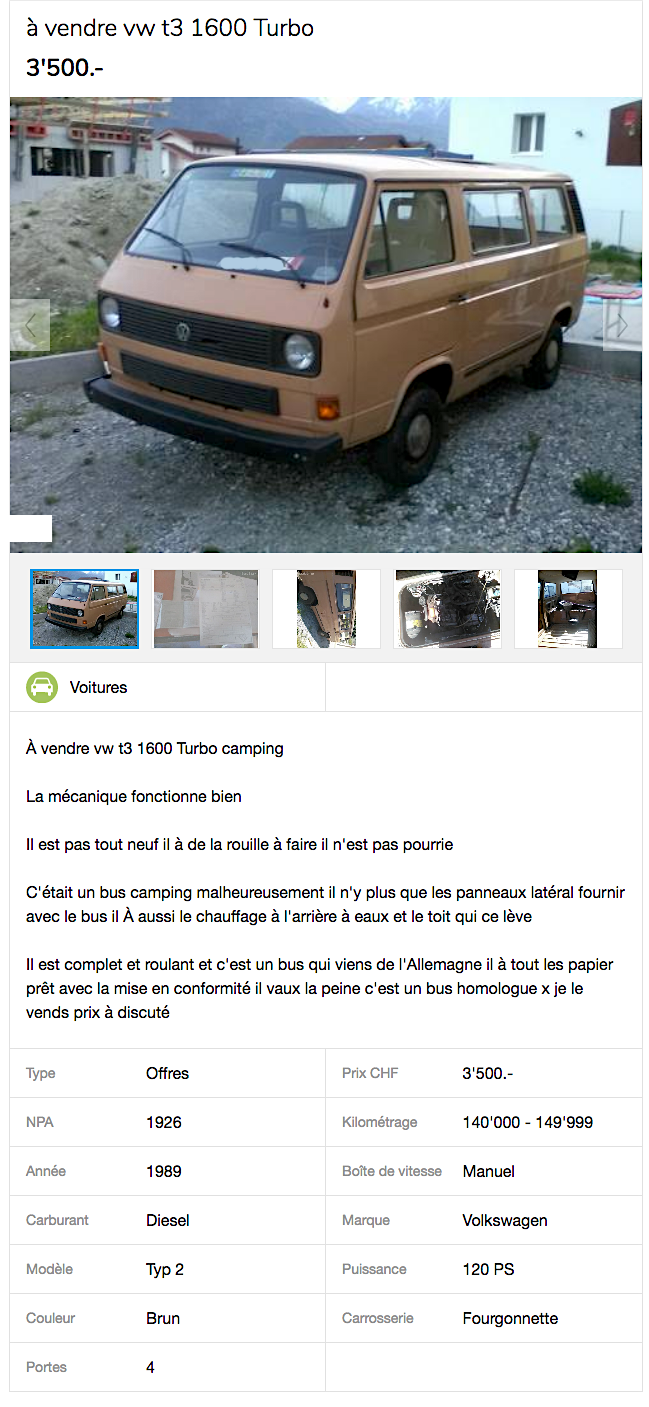Show the next photo with right arrow

pyautogui.click(x=621, y=325)
